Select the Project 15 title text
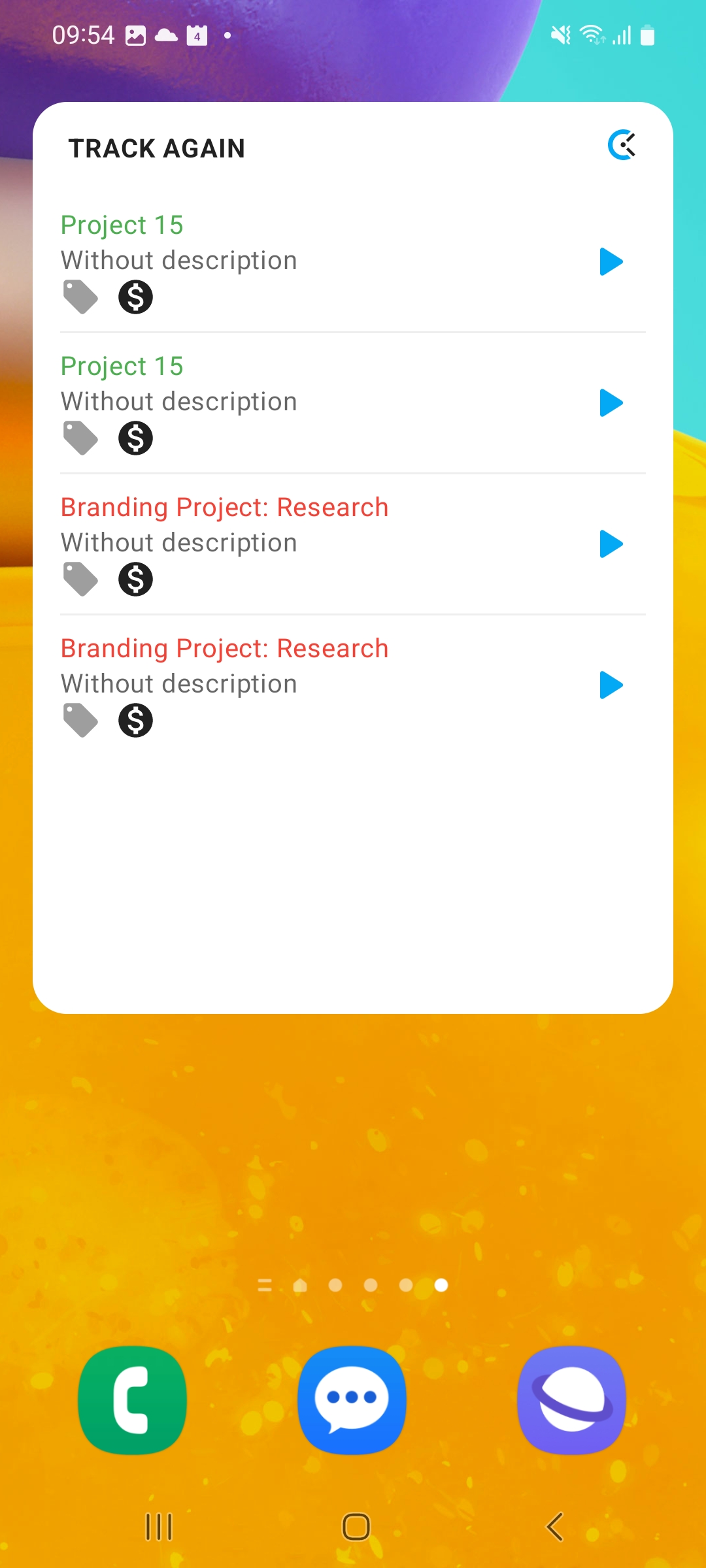The image size is (706, 1568). [x=122, y=224]
